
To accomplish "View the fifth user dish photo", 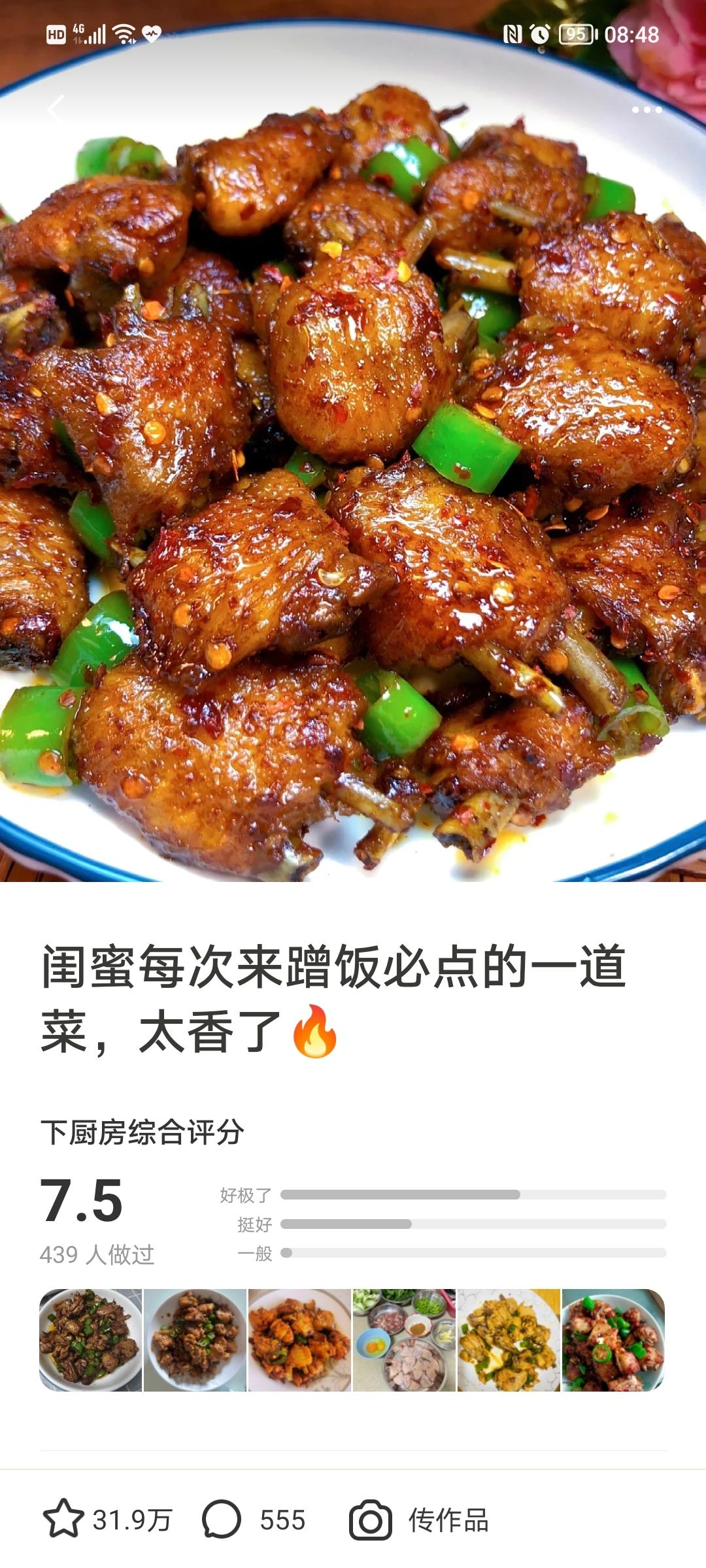I will click(x=509, y=1339).
